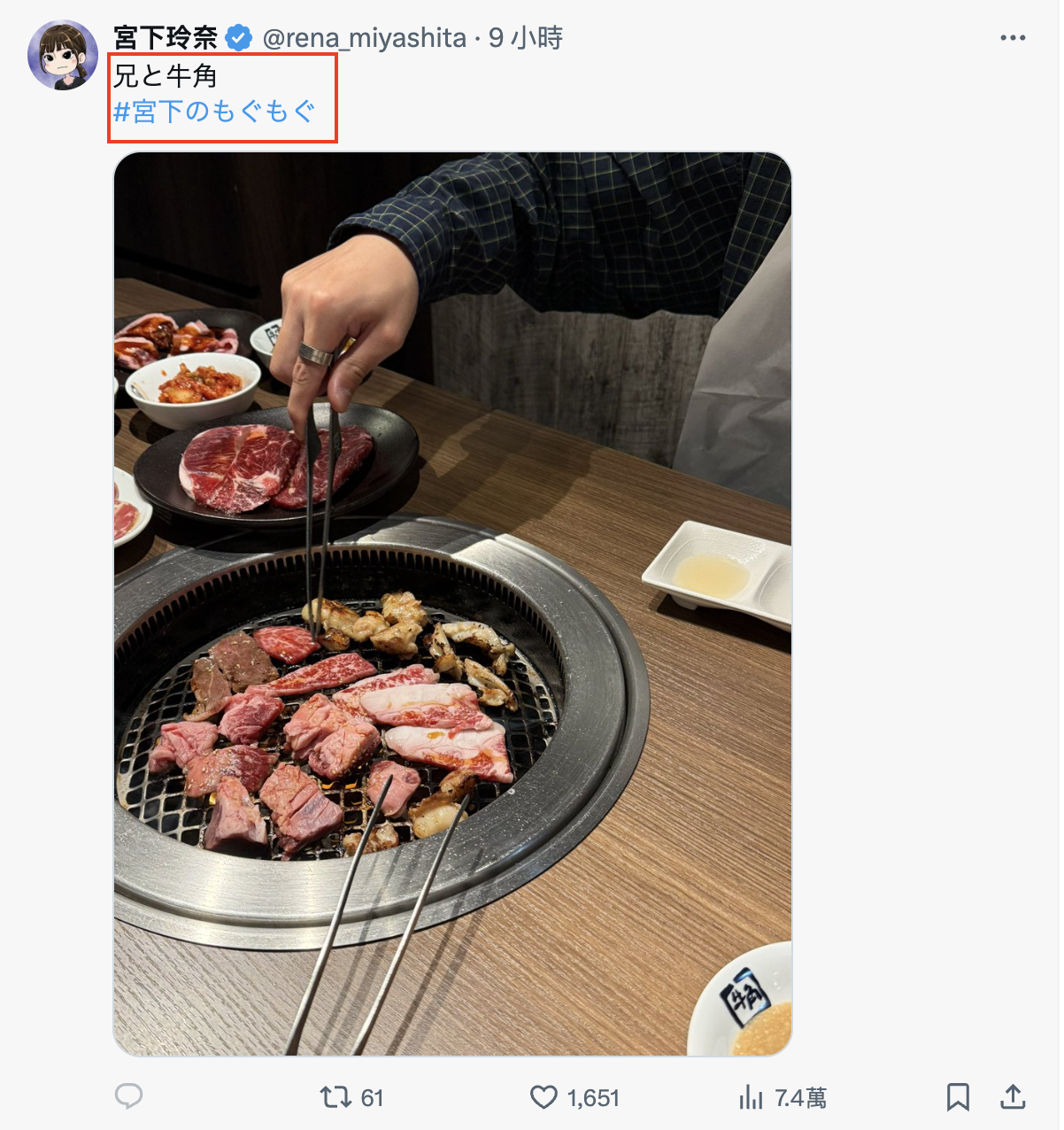Share this post
1064x1130 pixels.
[1013, 1097]
